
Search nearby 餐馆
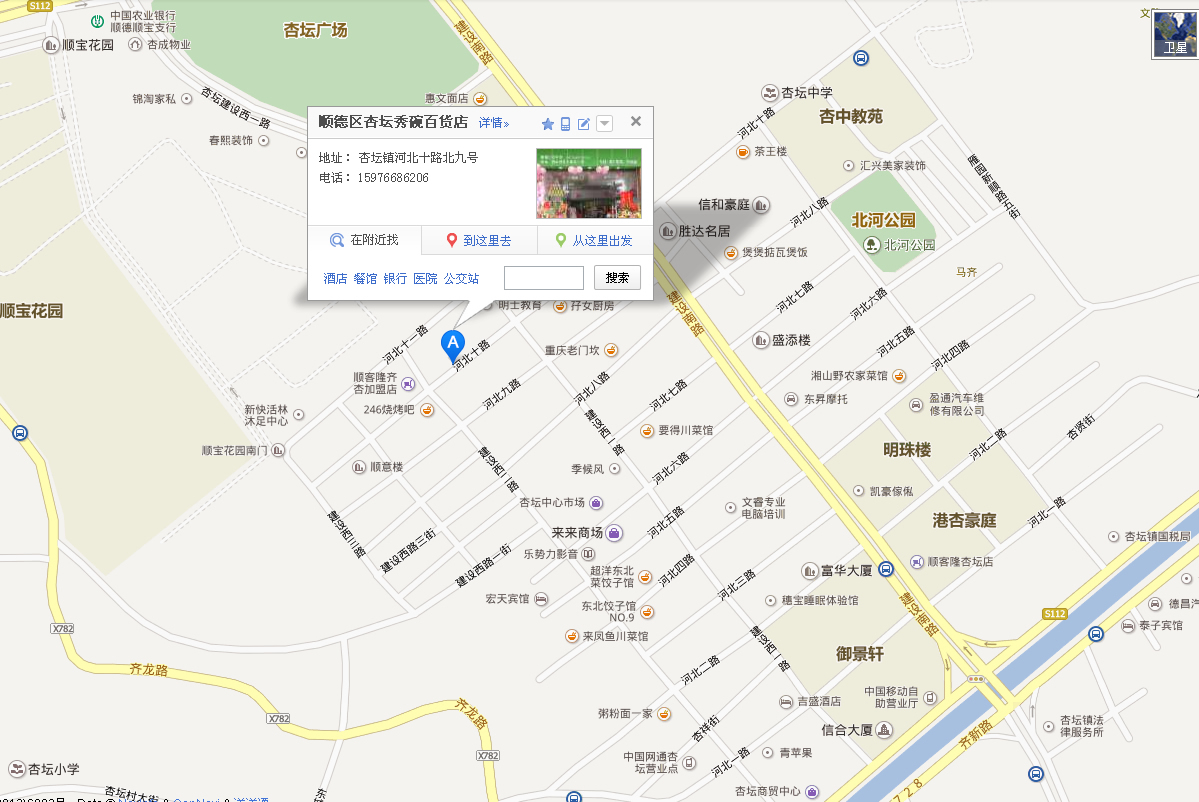[x=365, y=278]
